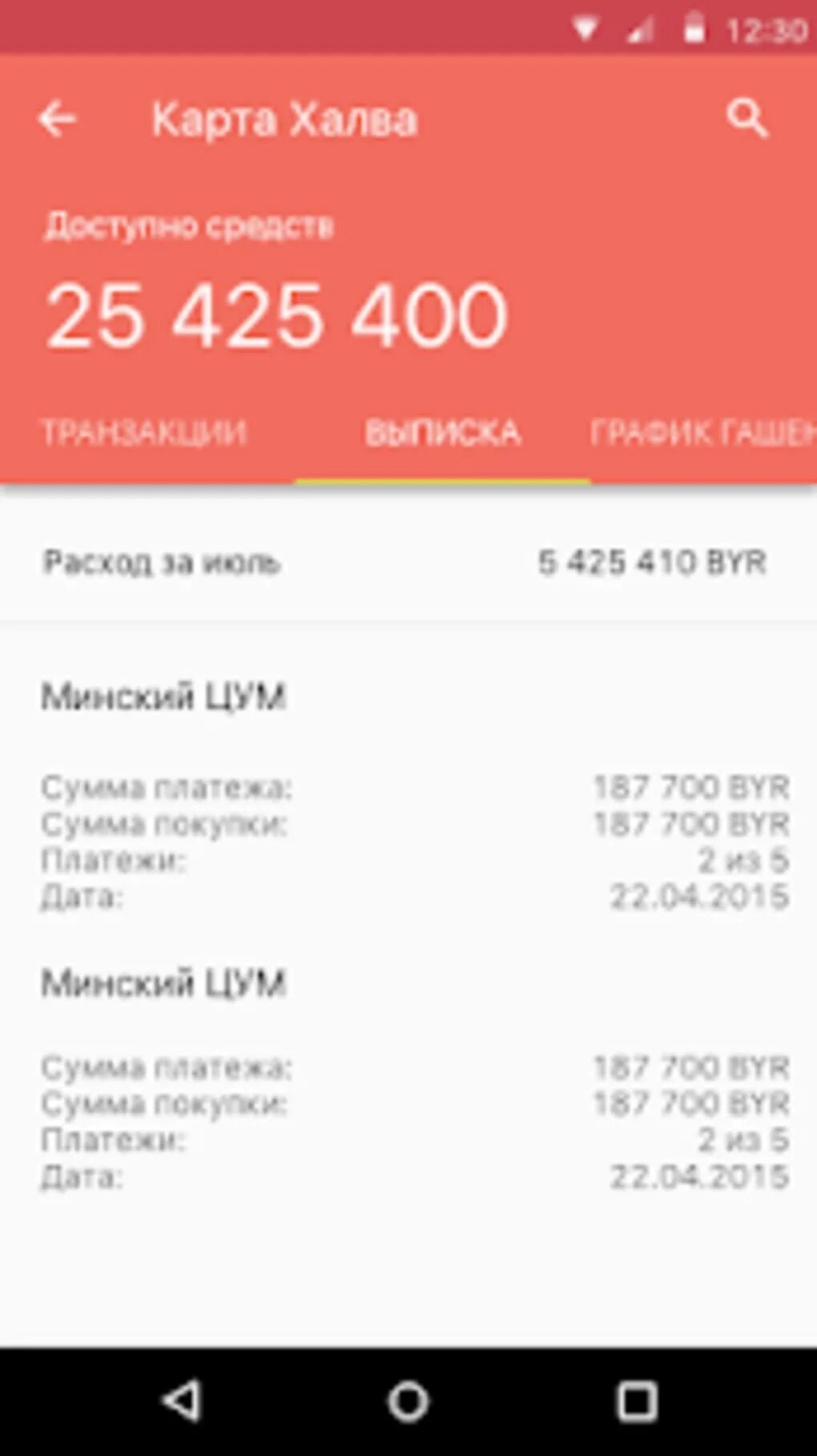Open the recent apps square button
The image size is (817, 1456).
click(637, 1402)
